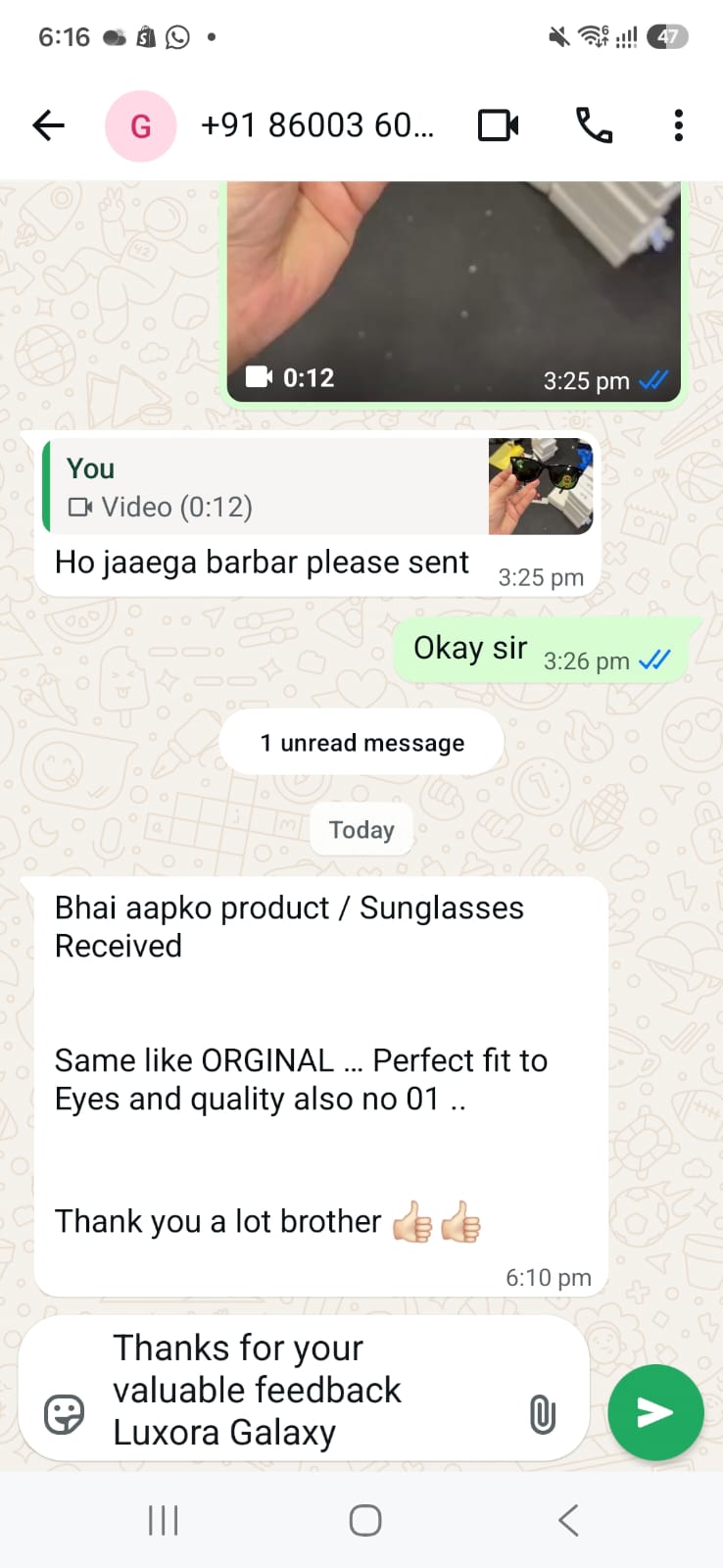Open the emoji and sticker picker

[65, 1414]
